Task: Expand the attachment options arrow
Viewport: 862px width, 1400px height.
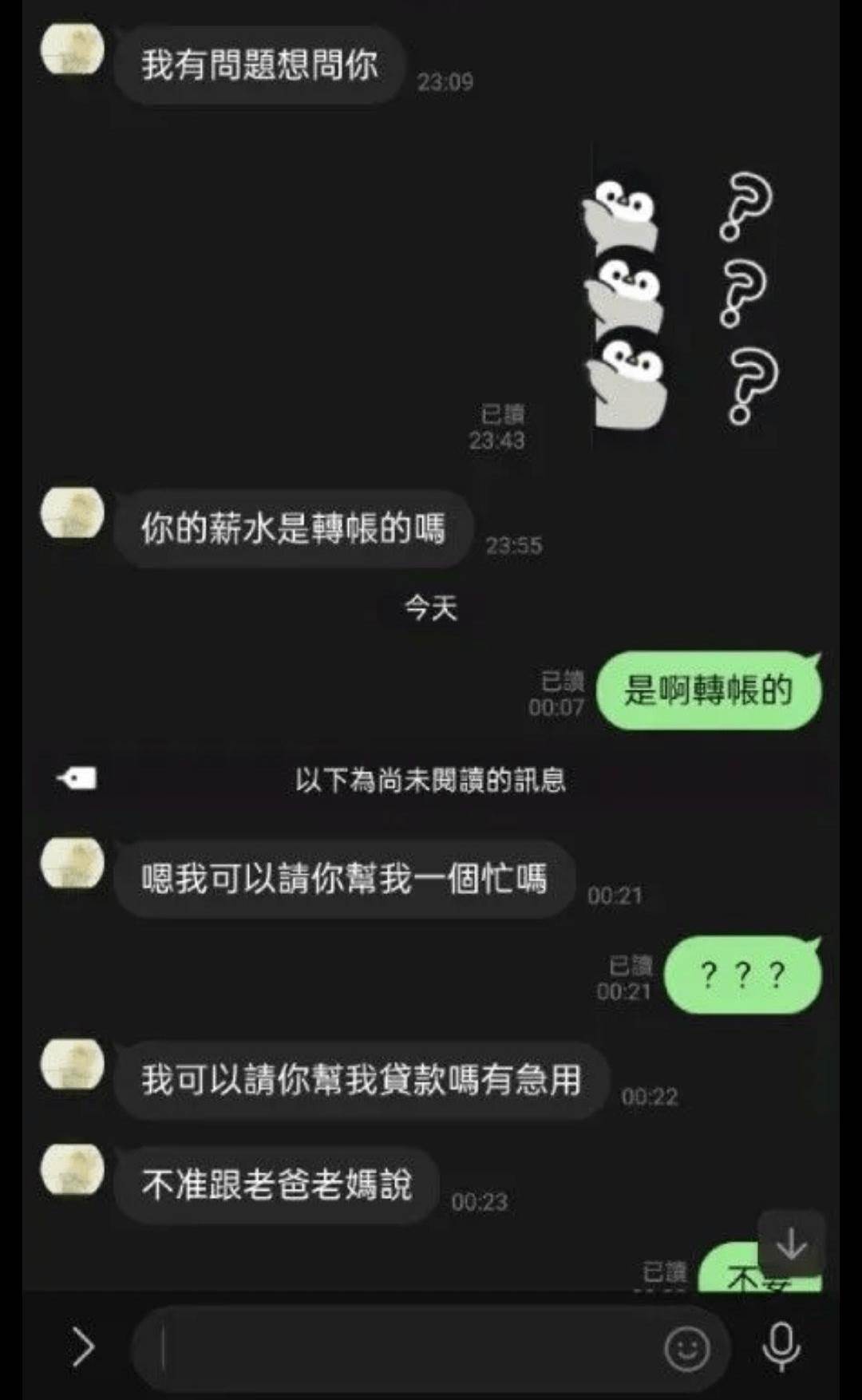Action: [x=83, y=1347]
